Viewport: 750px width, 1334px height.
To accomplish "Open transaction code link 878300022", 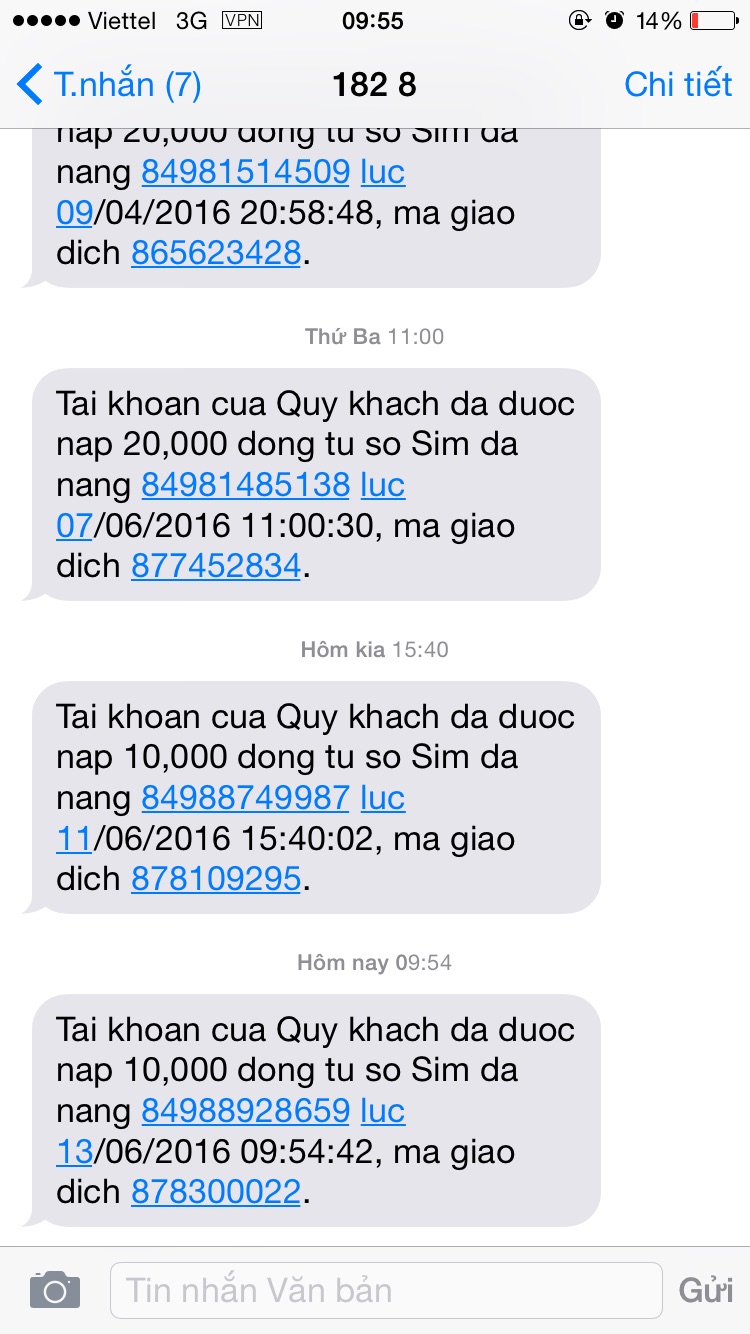I will [x=216, y=1193].
